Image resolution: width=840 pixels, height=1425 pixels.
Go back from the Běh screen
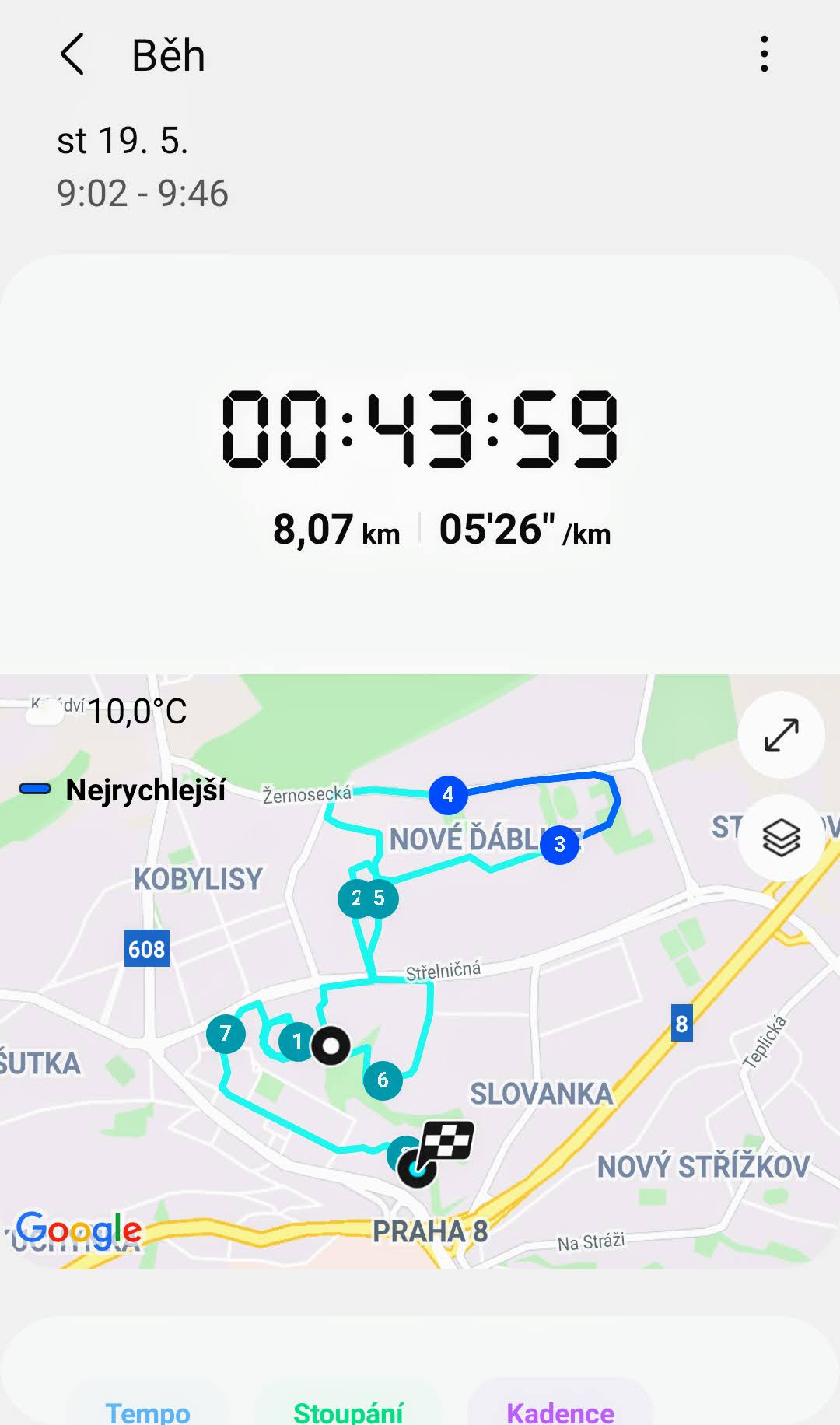[x=72, y=54]
